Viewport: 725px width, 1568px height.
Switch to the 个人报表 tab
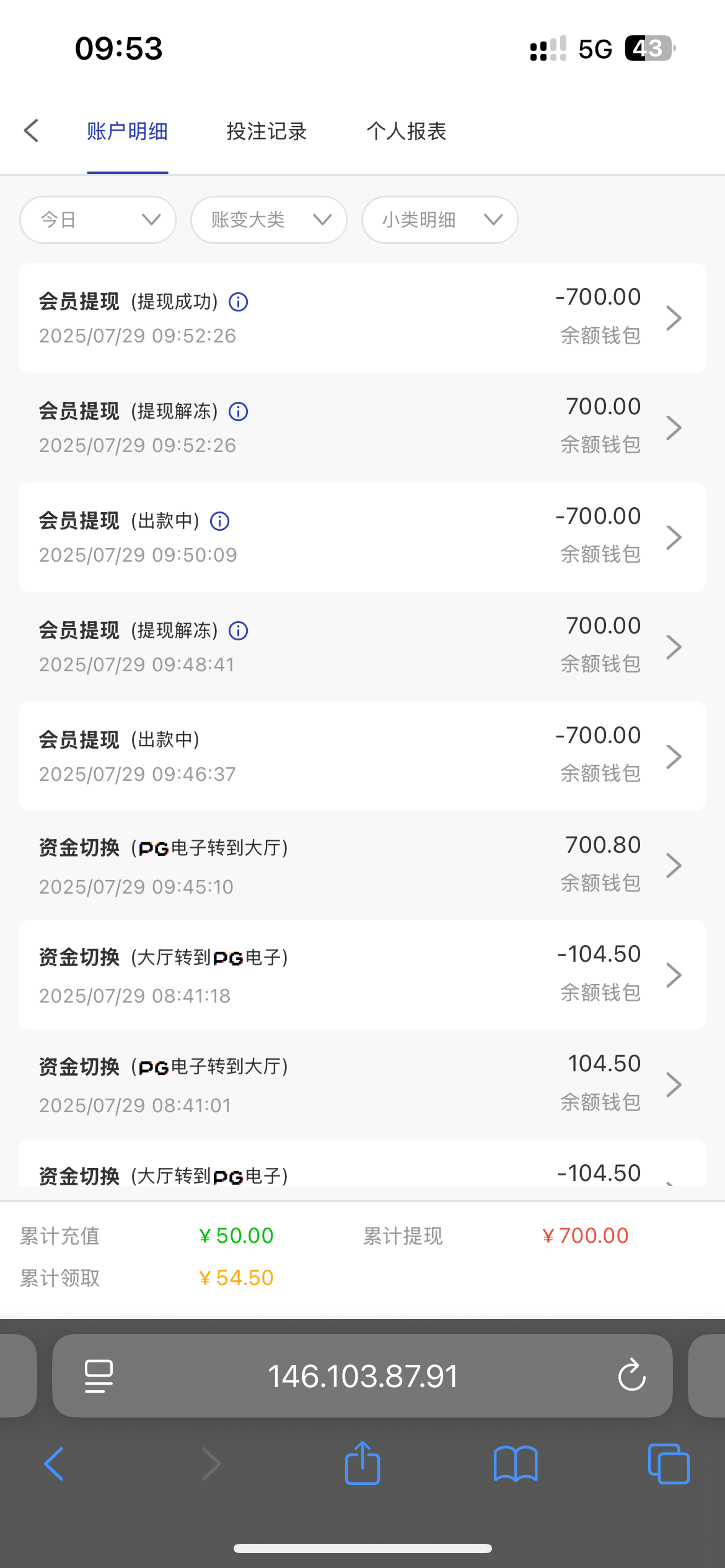coord(406,131)
